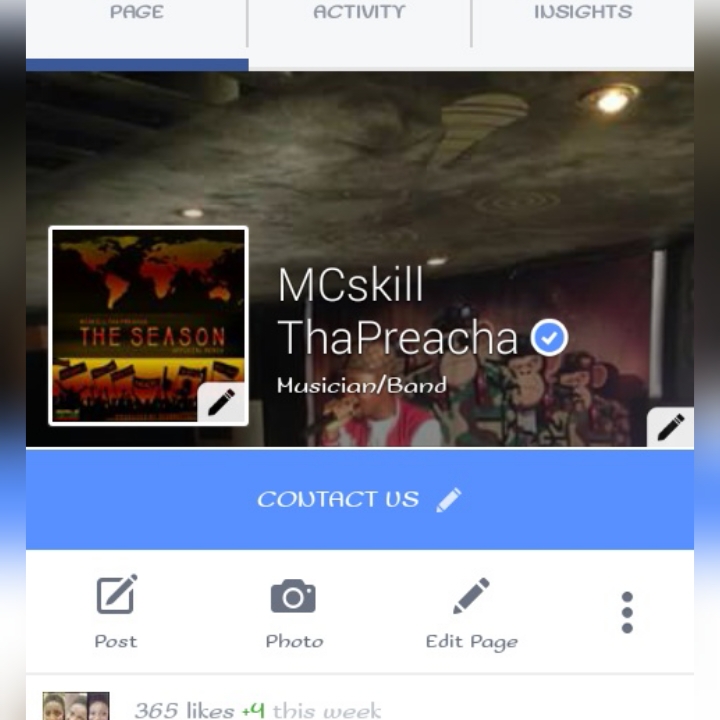The height and width of the screenshot is (720, 720).
Task: Tap the Contact Us button
Action: tap(359, 499)
